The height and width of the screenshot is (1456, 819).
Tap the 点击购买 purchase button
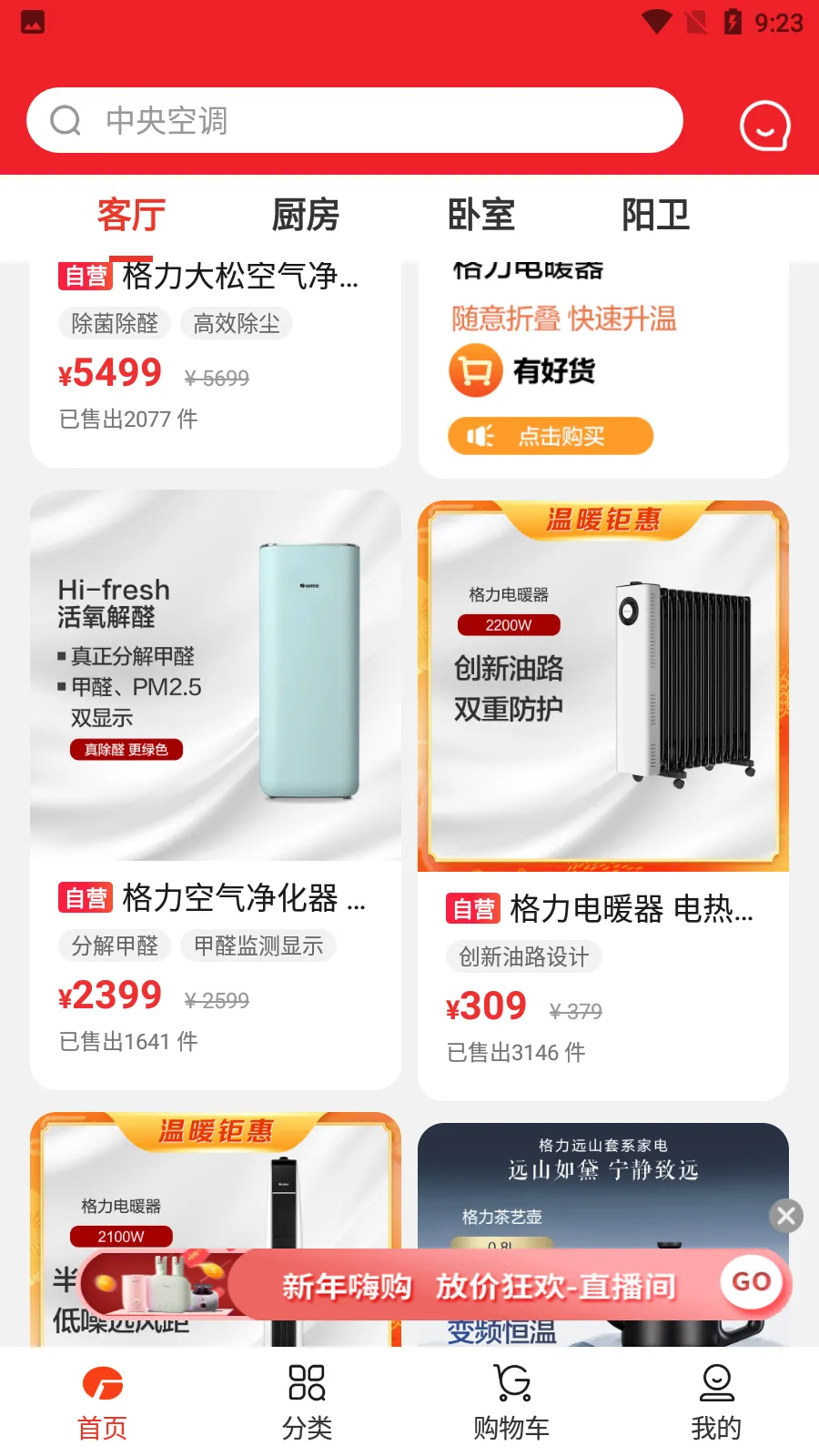point(550,435)
